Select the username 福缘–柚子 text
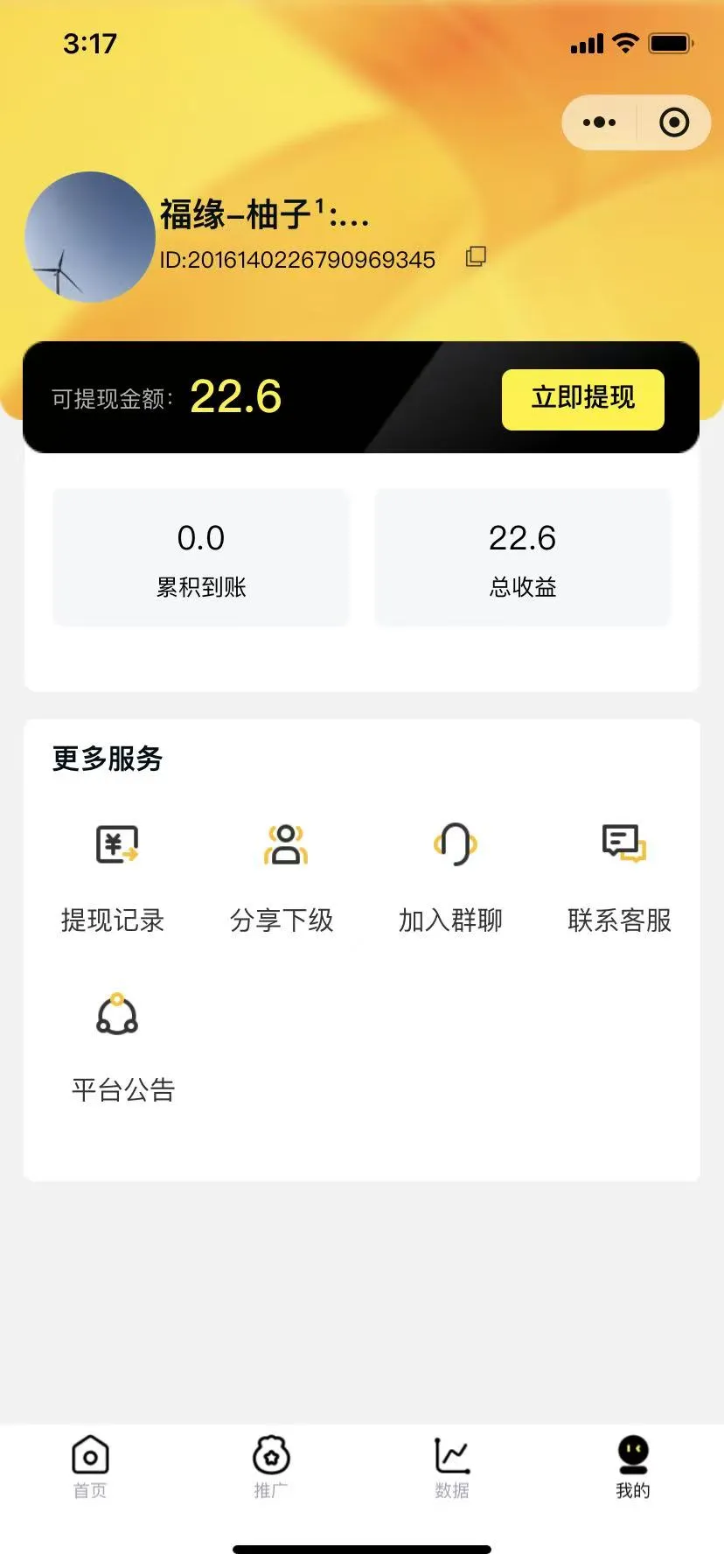724x1568 pixels. click(x=262, y=216)
